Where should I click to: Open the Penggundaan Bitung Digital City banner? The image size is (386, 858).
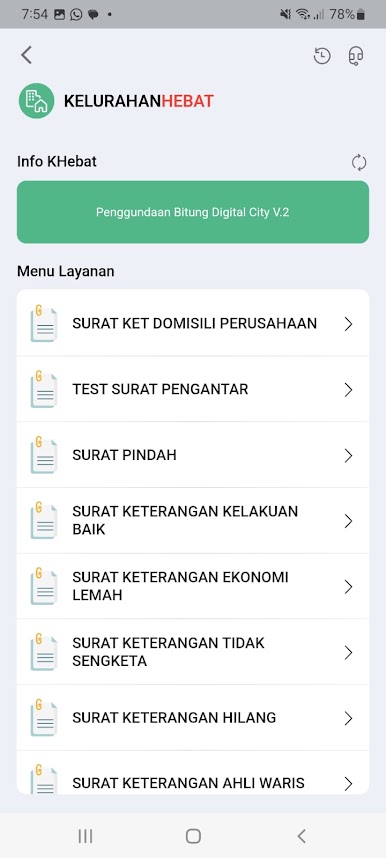[193, 212]
